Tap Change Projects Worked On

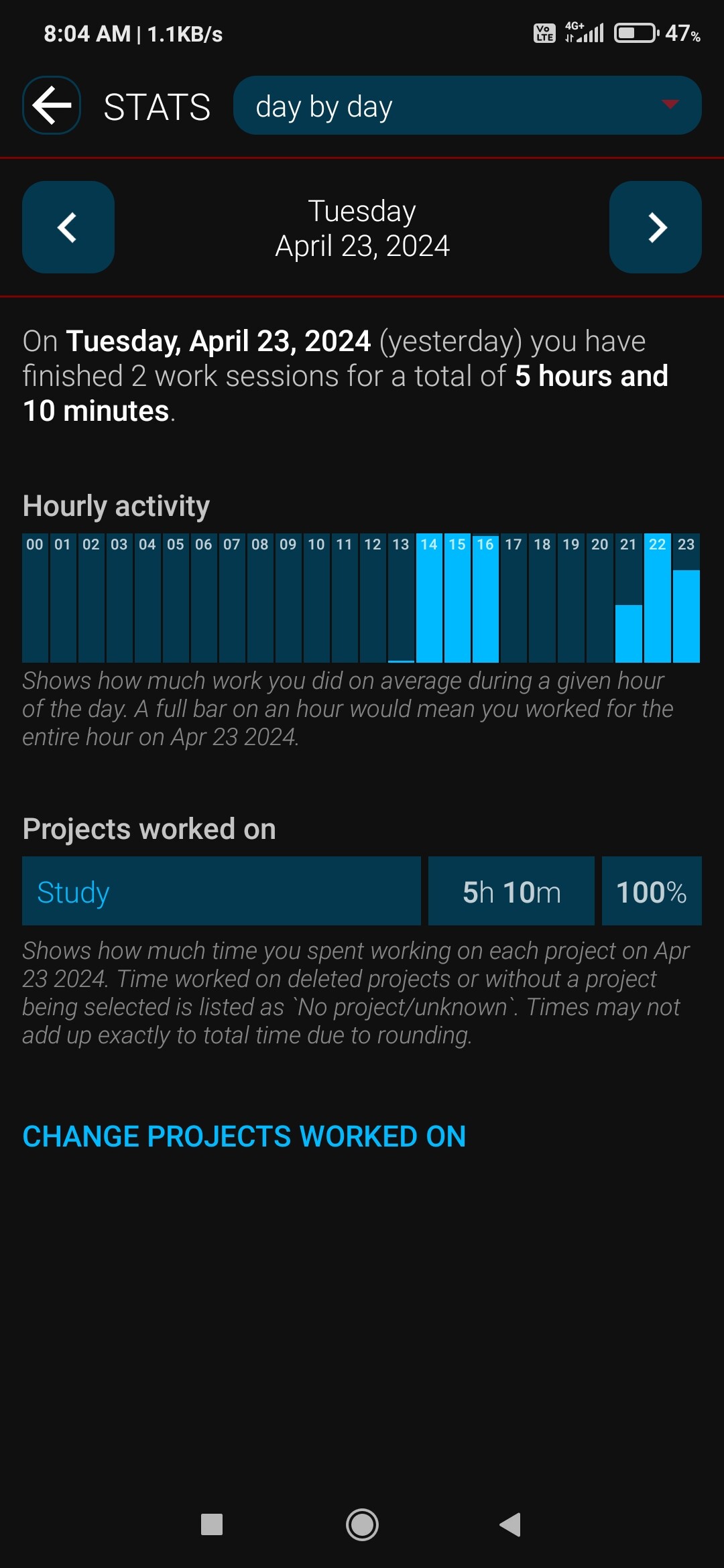(244, 1136)
